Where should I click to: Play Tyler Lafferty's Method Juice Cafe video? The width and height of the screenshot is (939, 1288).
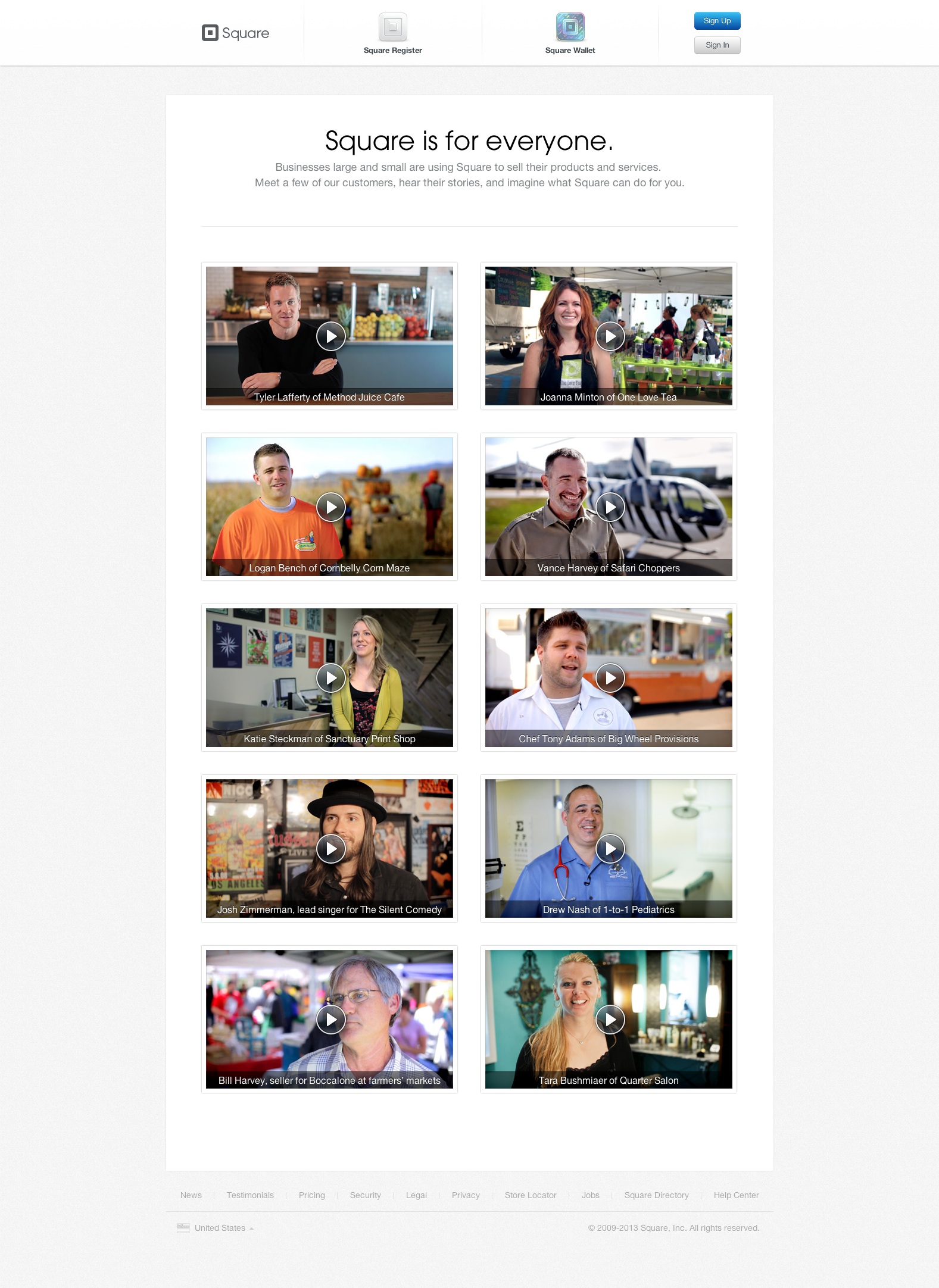[330, 336]
